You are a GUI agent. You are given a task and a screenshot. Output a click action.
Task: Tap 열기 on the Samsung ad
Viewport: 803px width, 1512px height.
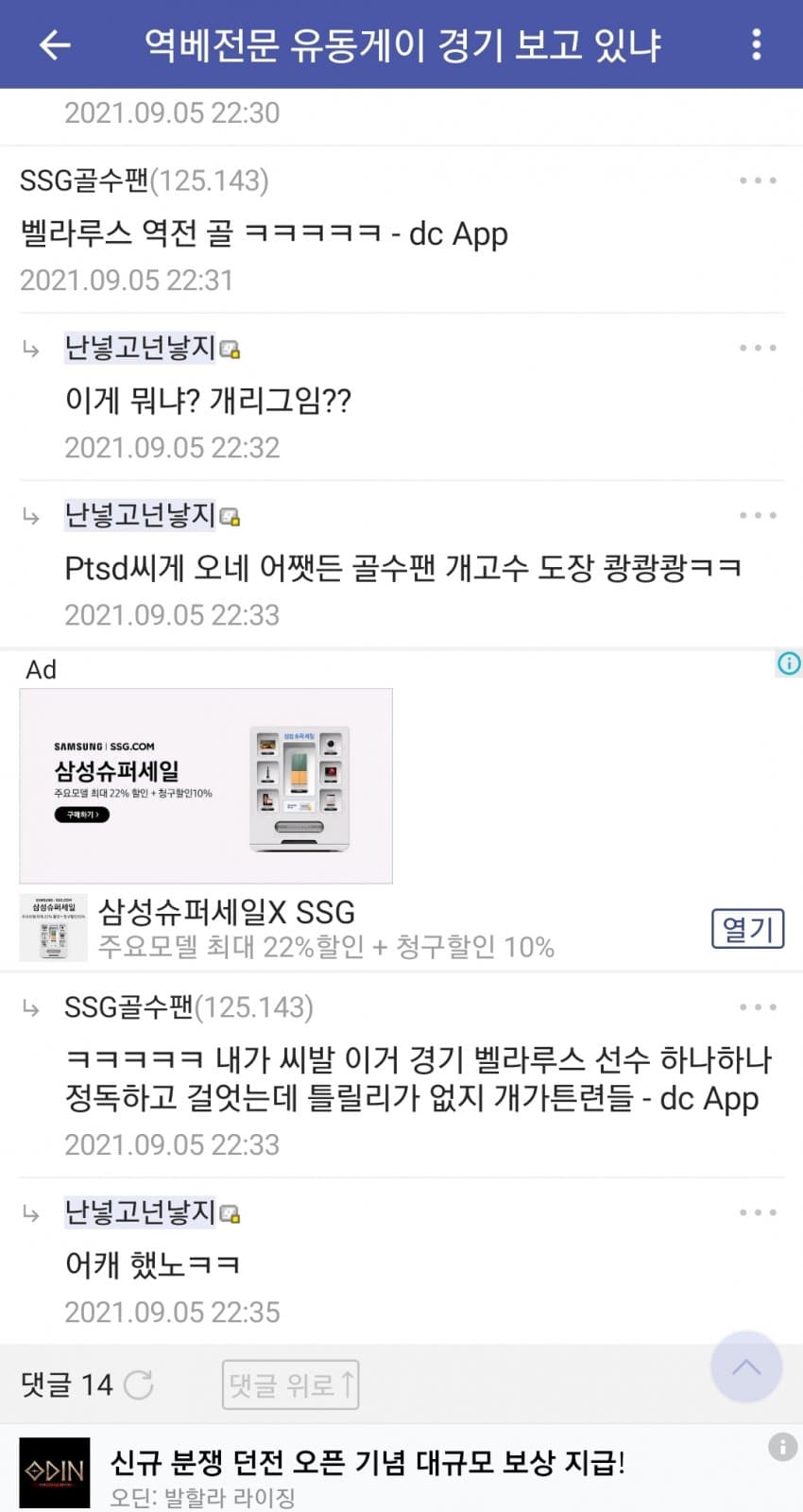tap(746, 929)
